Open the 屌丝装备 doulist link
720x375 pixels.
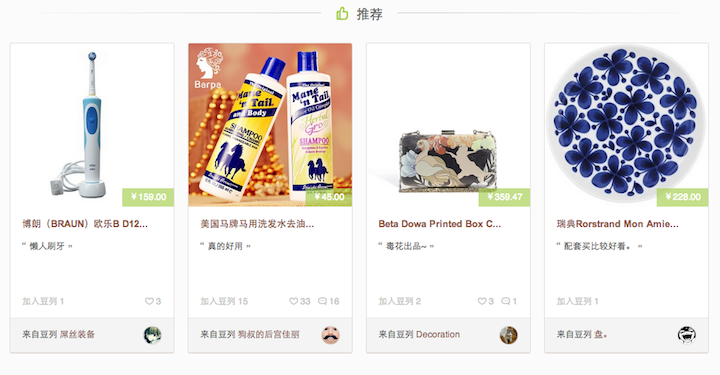click(77, 334)
